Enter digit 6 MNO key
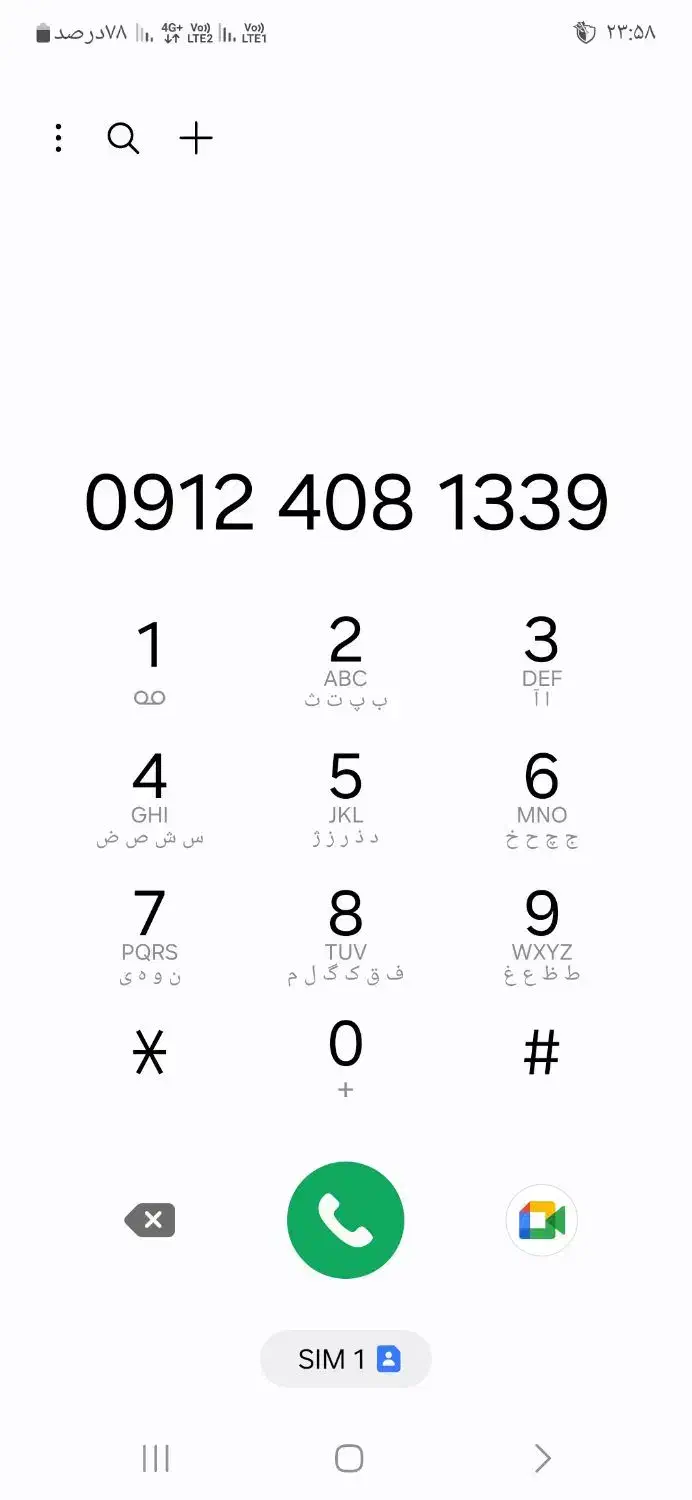Screen dimensions: 692x1500 point(541,798)
